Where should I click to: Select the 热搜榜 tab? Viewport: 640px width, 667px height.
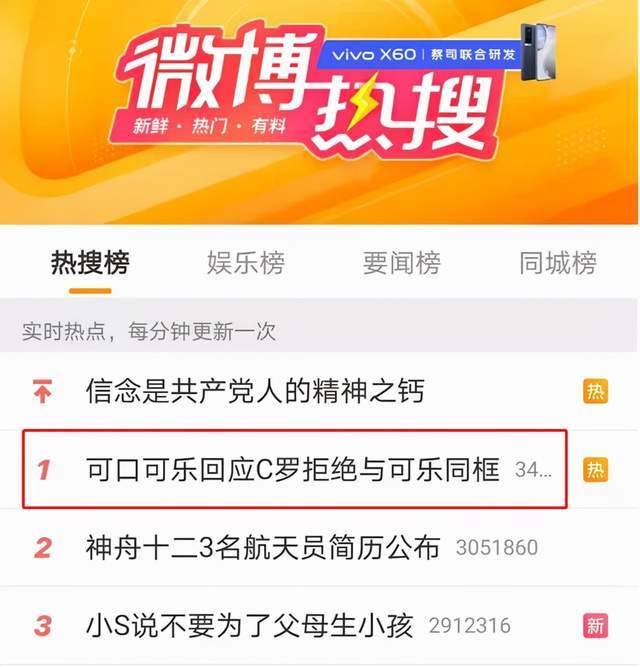(90, 263)
